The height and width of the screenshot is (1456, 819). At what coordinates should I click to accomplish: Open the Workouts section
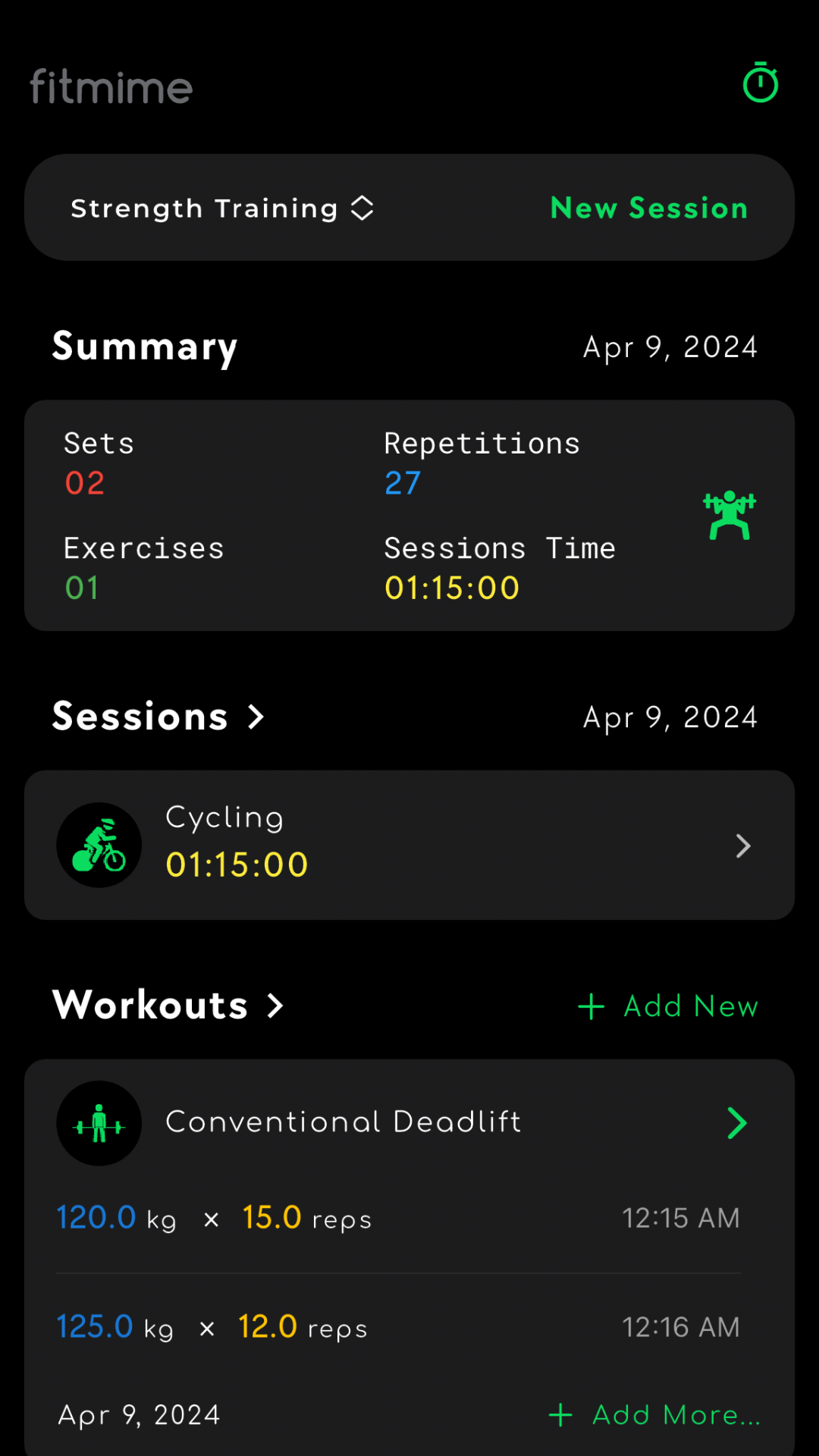(168, 1006)
